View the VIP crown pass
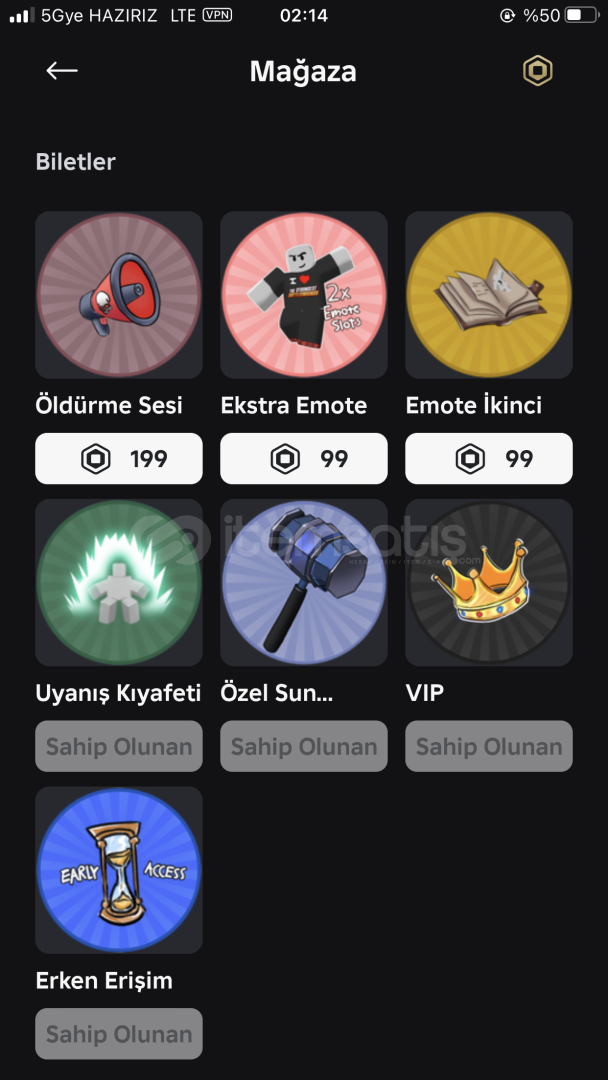 [489, 582]
